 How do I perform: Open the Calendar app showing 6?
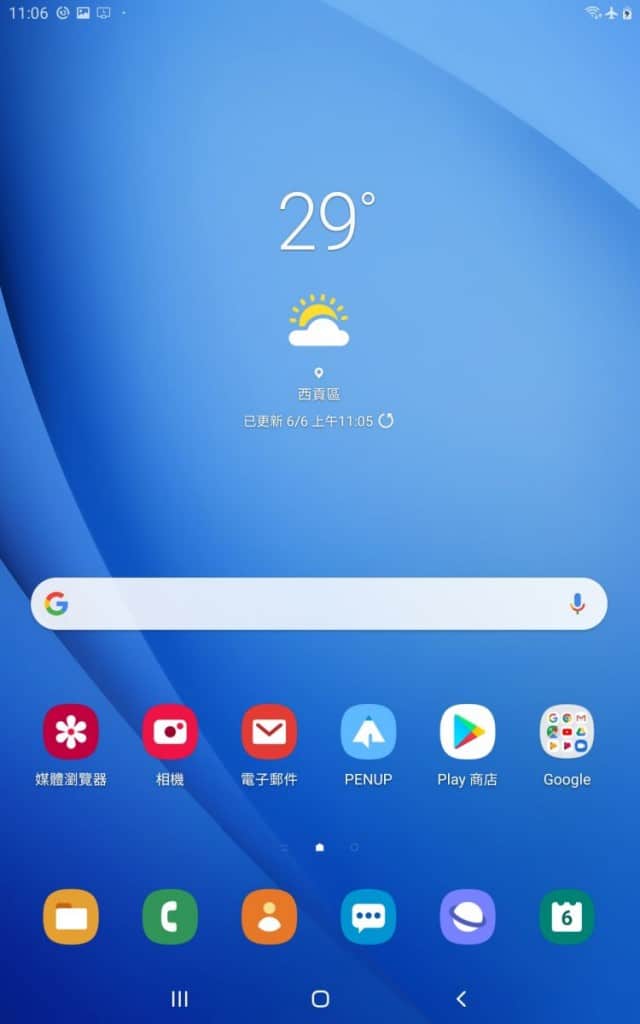[x=567, y=917]
